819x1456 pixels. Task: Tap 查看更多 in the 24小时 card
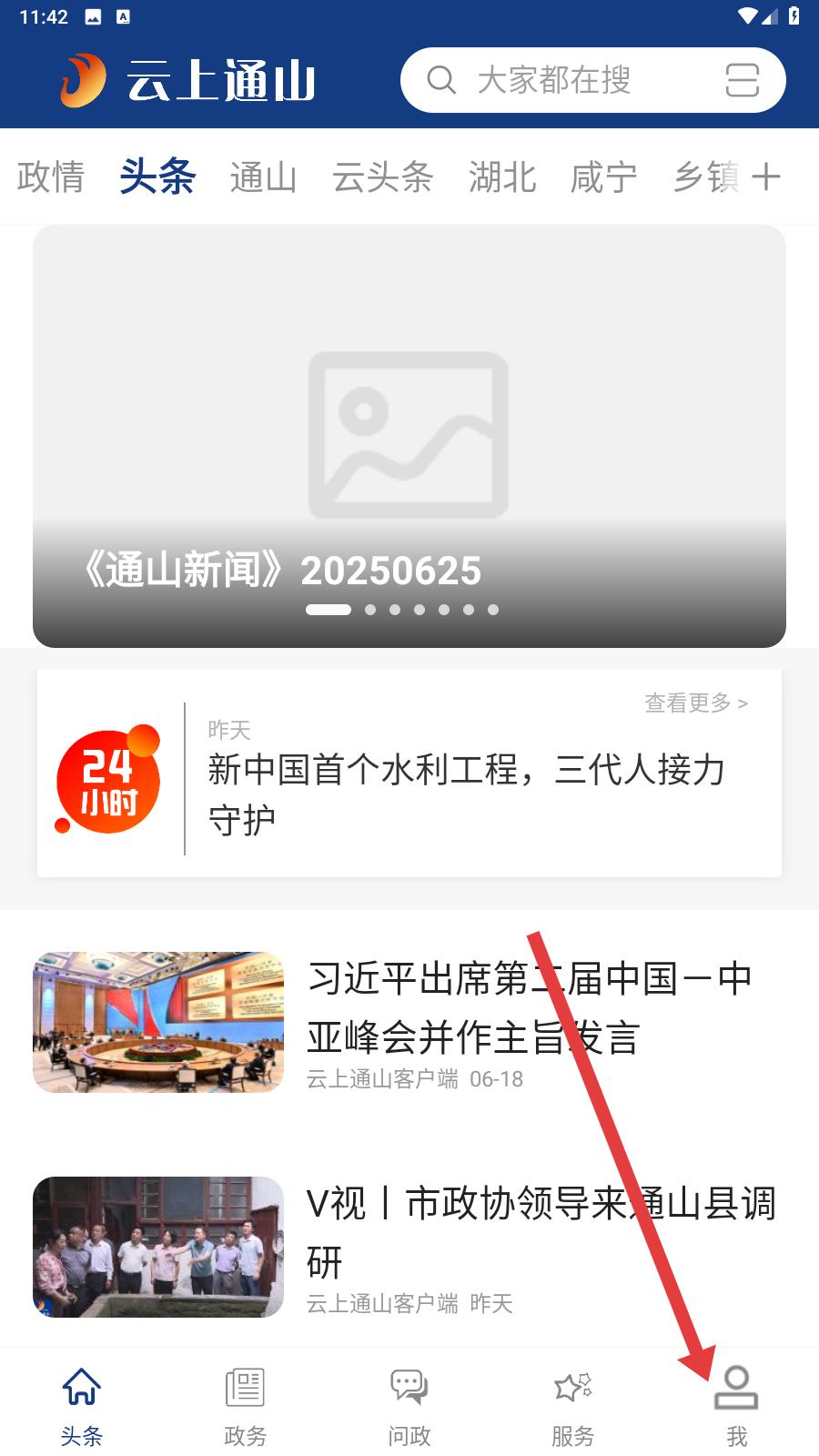click(696, 703)
